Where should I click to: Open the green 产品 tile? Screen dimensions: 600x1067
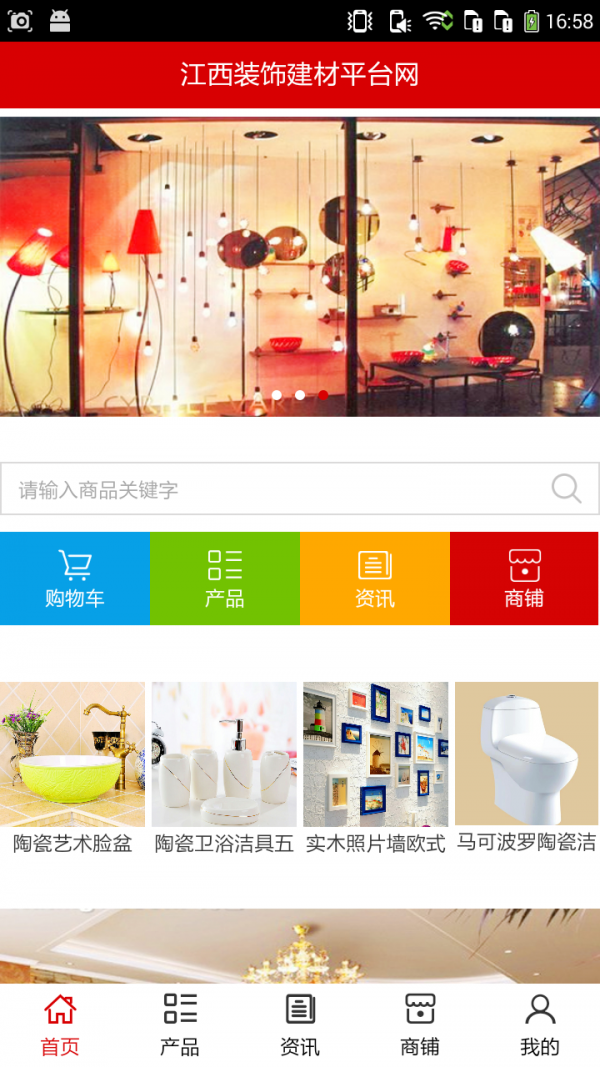click(225, 578)
